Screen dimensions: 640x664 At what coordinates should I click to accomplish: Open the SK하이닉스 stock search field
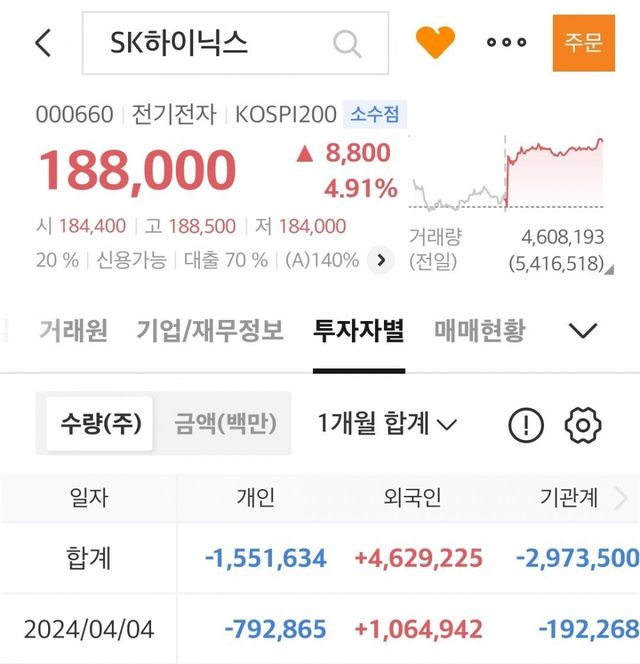[x=235, y=44]
